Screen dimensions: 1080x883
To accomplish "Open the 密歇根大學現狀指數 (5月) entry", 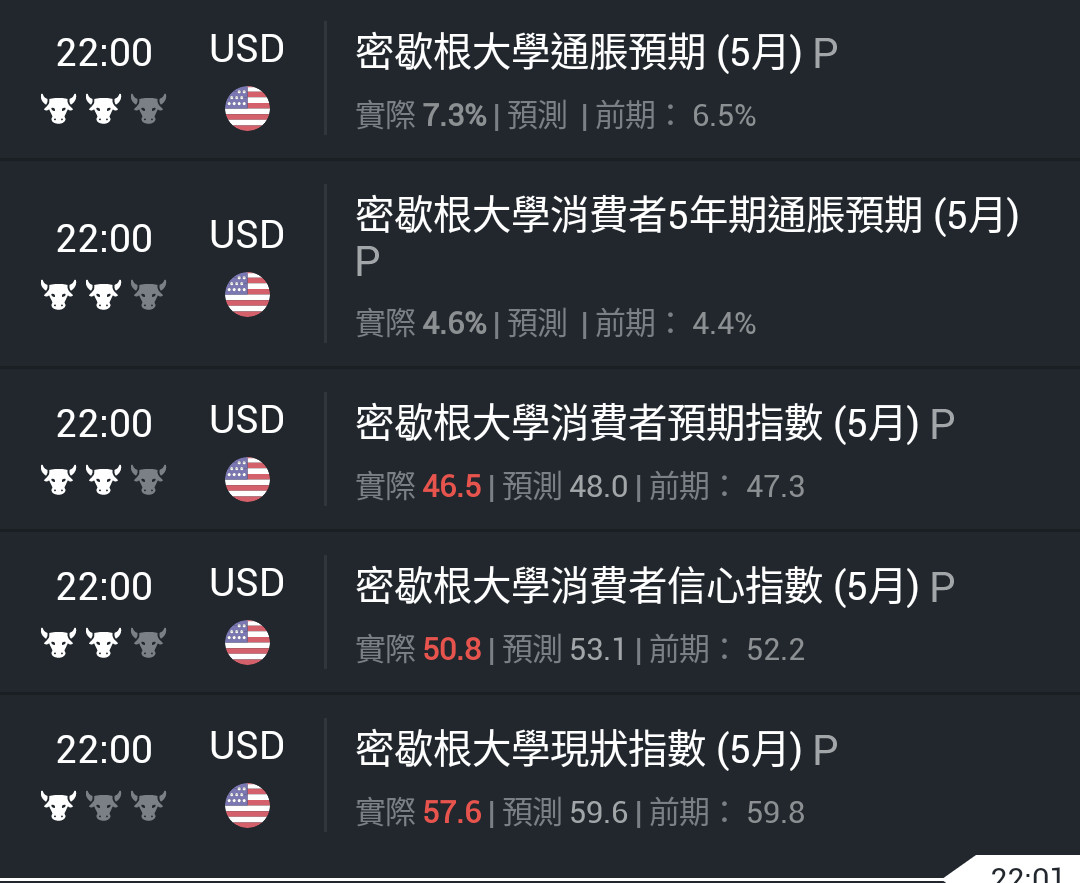I will tap(580, 750).
